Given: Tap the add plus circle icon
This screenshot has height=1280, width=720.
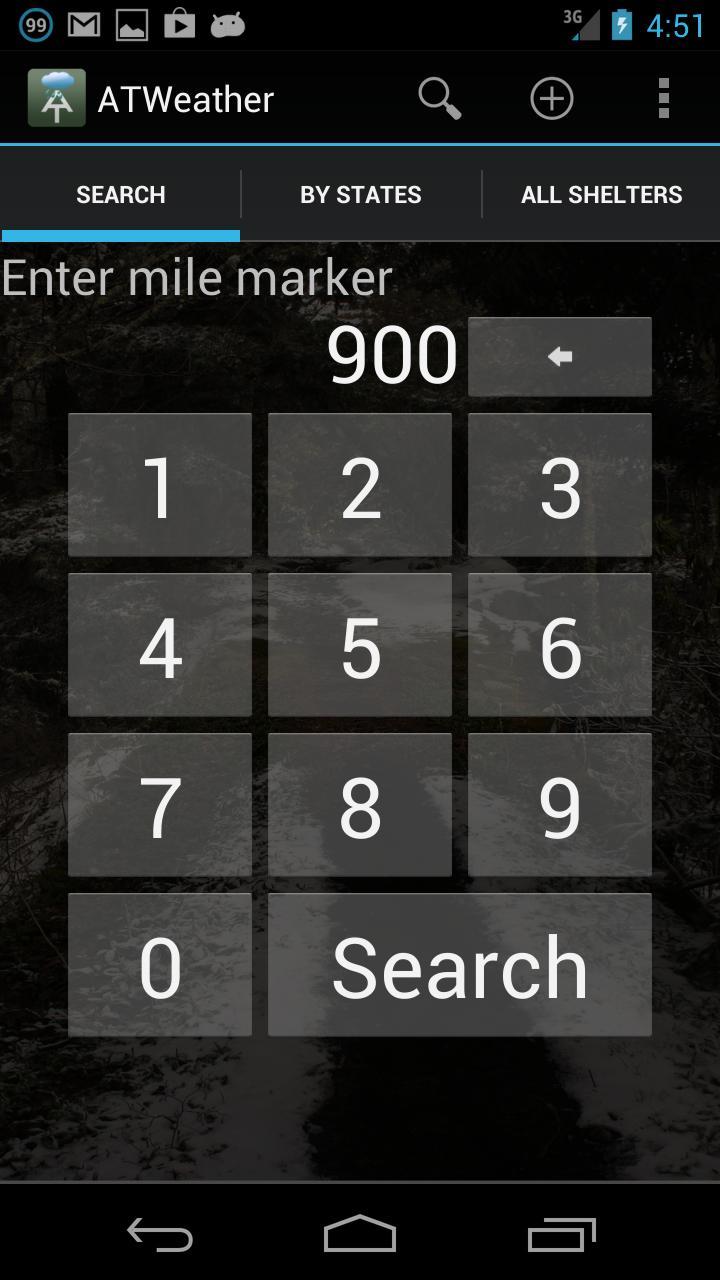Looking at the screenshot, I should coord(551,99).
